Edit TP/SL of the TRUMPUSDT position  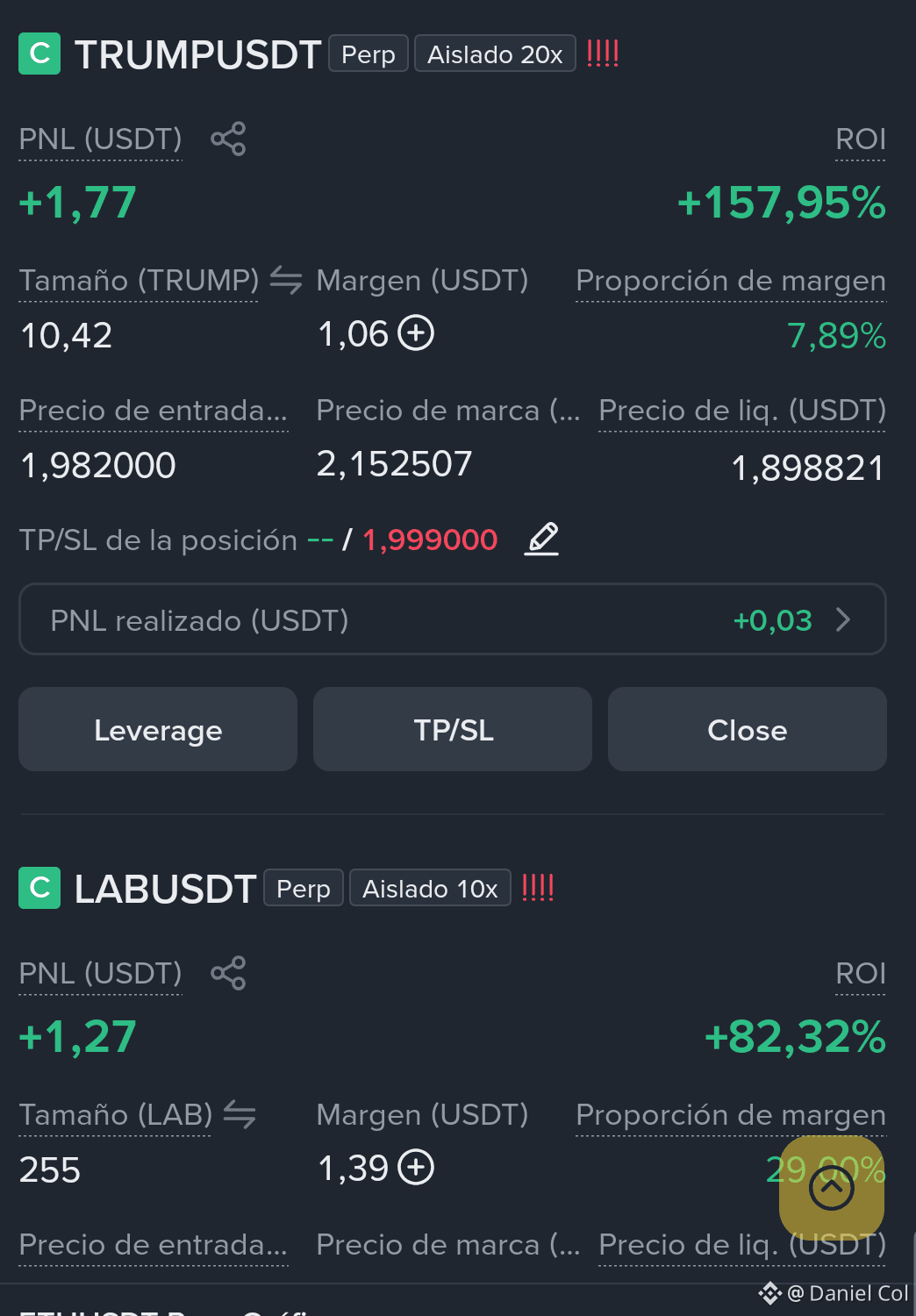(542, 539)
